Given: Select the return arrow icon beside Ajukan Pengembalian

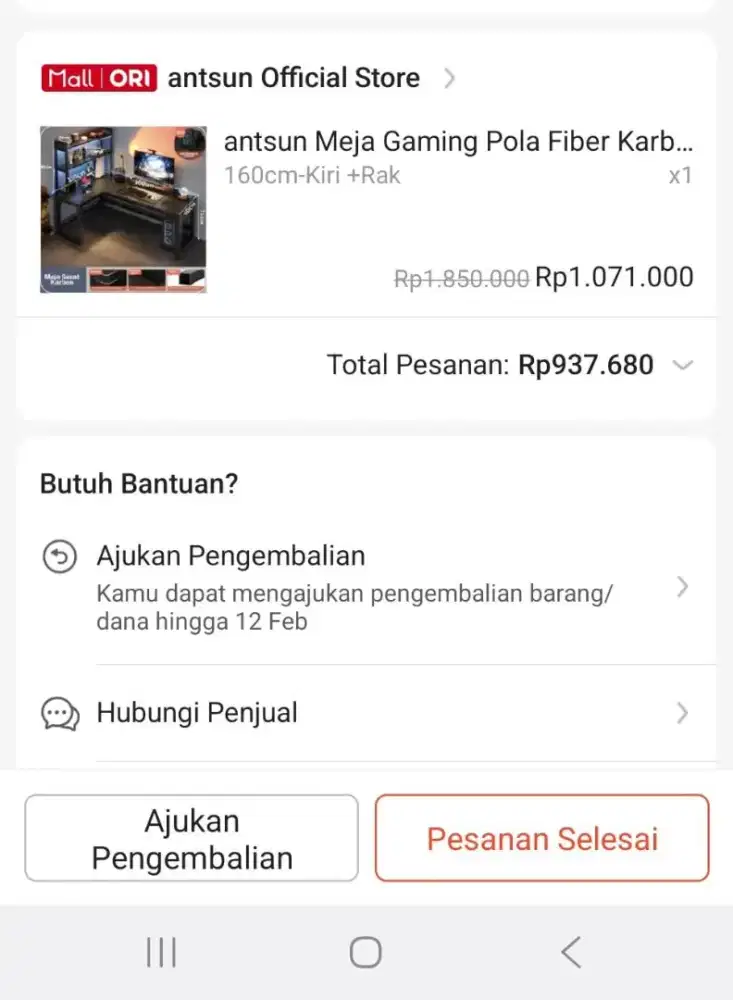Looking at the screenshot, I should click(x=59, y=557).
